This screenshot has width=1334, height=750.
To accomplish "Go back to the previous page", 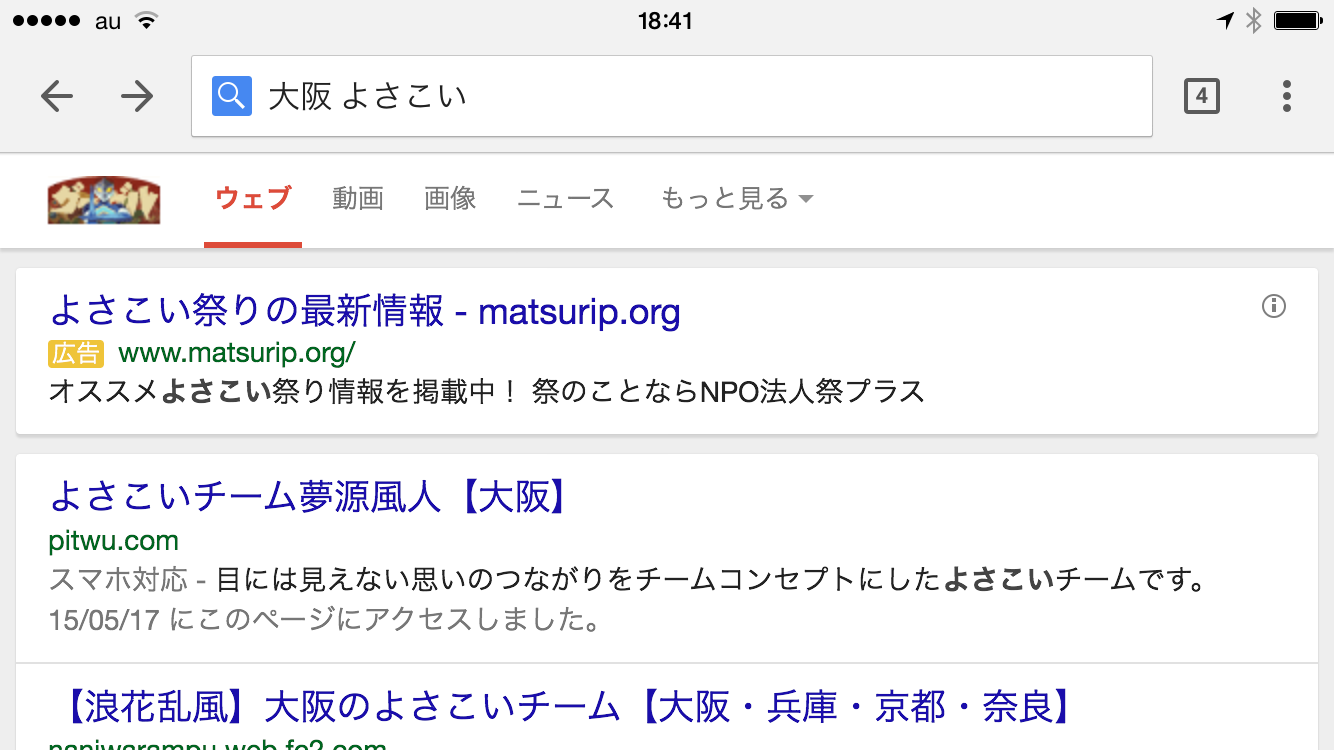I will 57,96.
